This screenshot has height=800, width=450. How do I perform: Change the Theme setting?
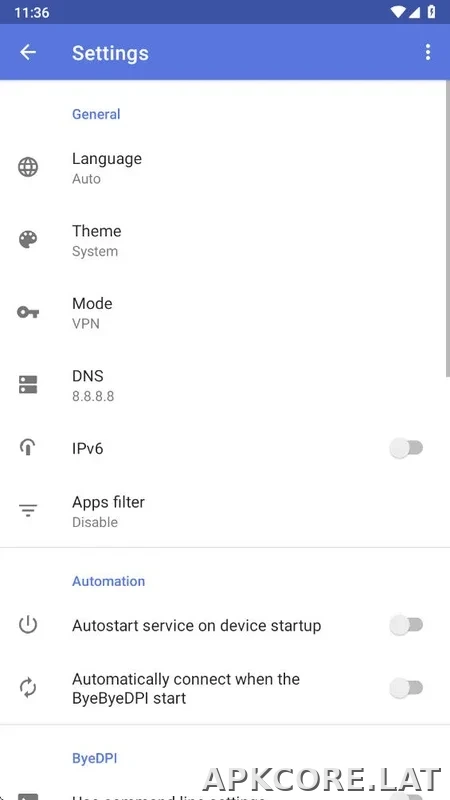pyautogui.click(x=225, y=240)
